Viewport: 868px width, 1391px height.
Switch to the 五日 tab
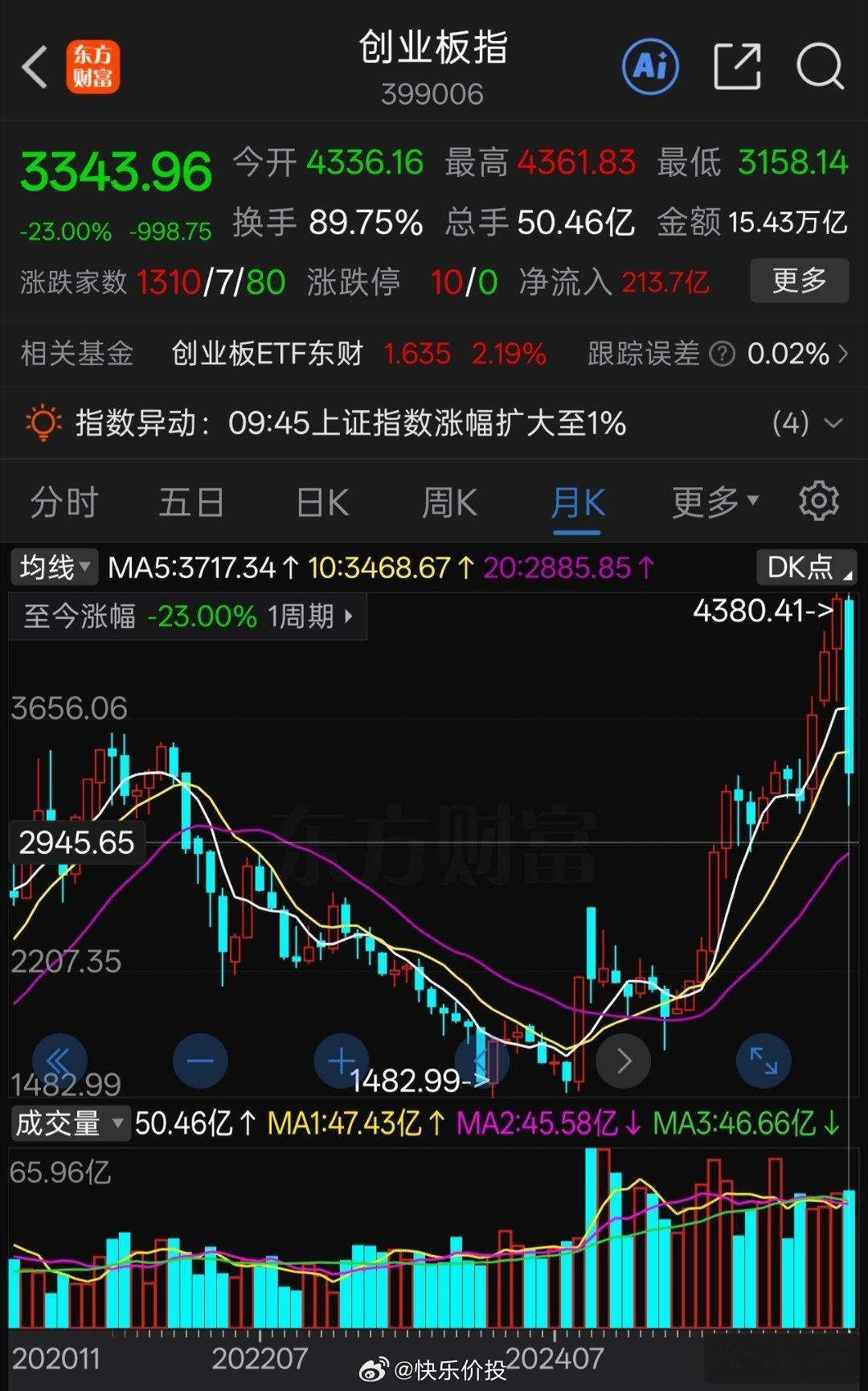click(x=191, y=503)
